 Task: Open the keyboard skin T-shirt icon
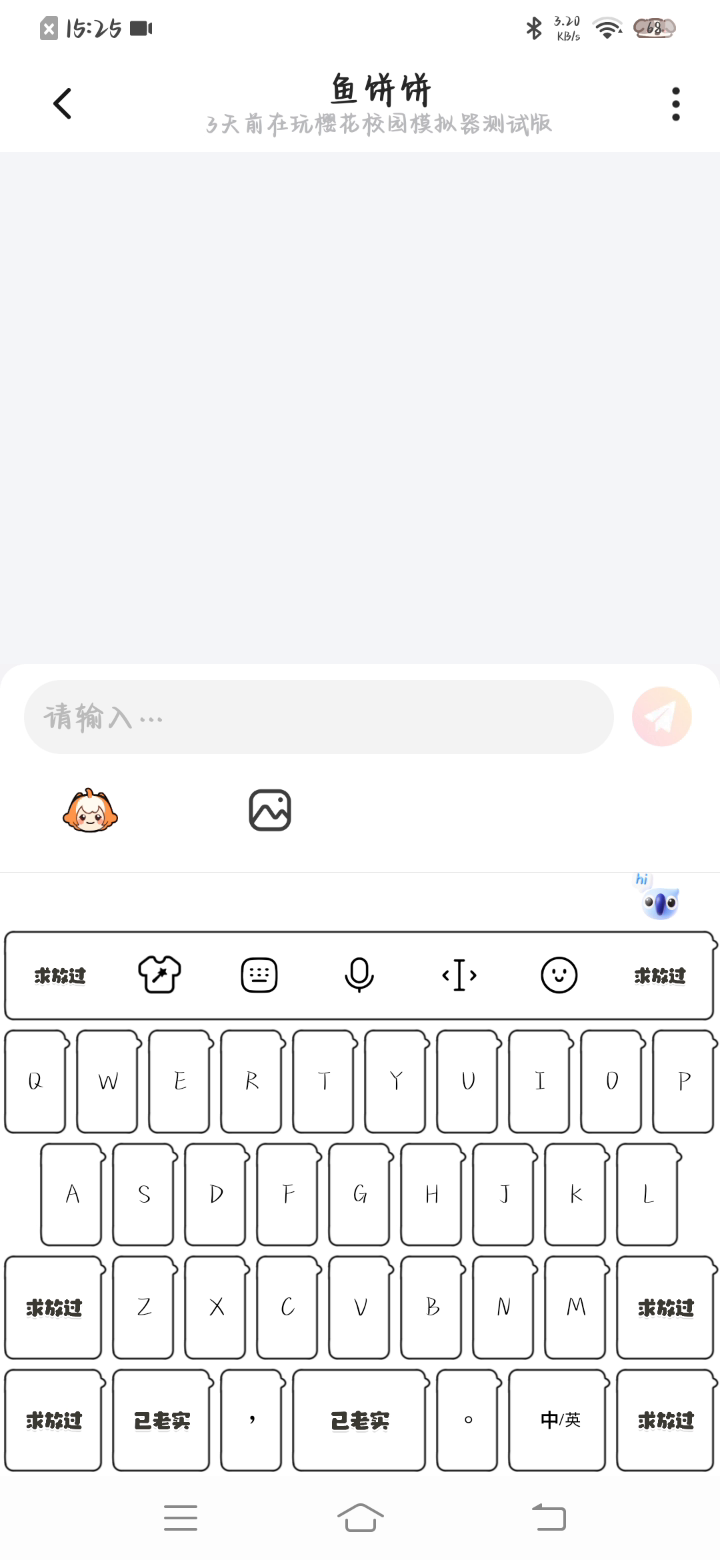[x=160, y=974]
